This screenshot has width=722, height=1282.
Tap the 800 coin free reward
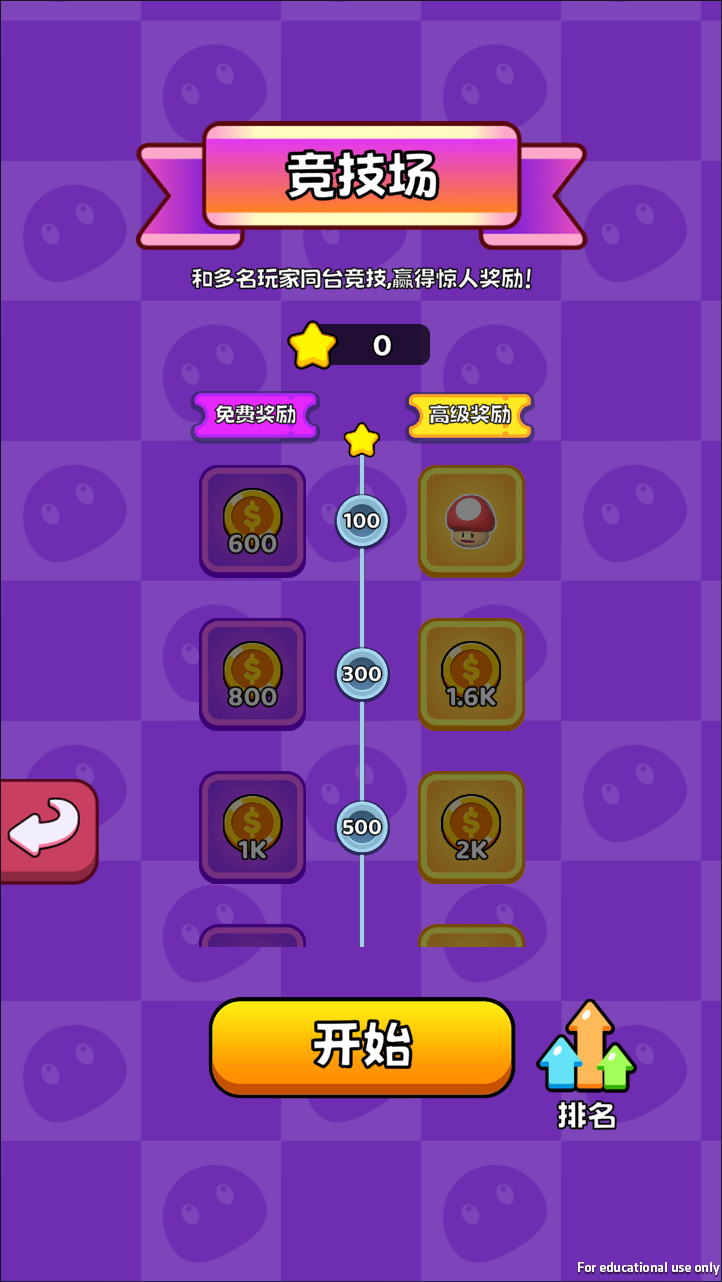(x=252, y=674)
